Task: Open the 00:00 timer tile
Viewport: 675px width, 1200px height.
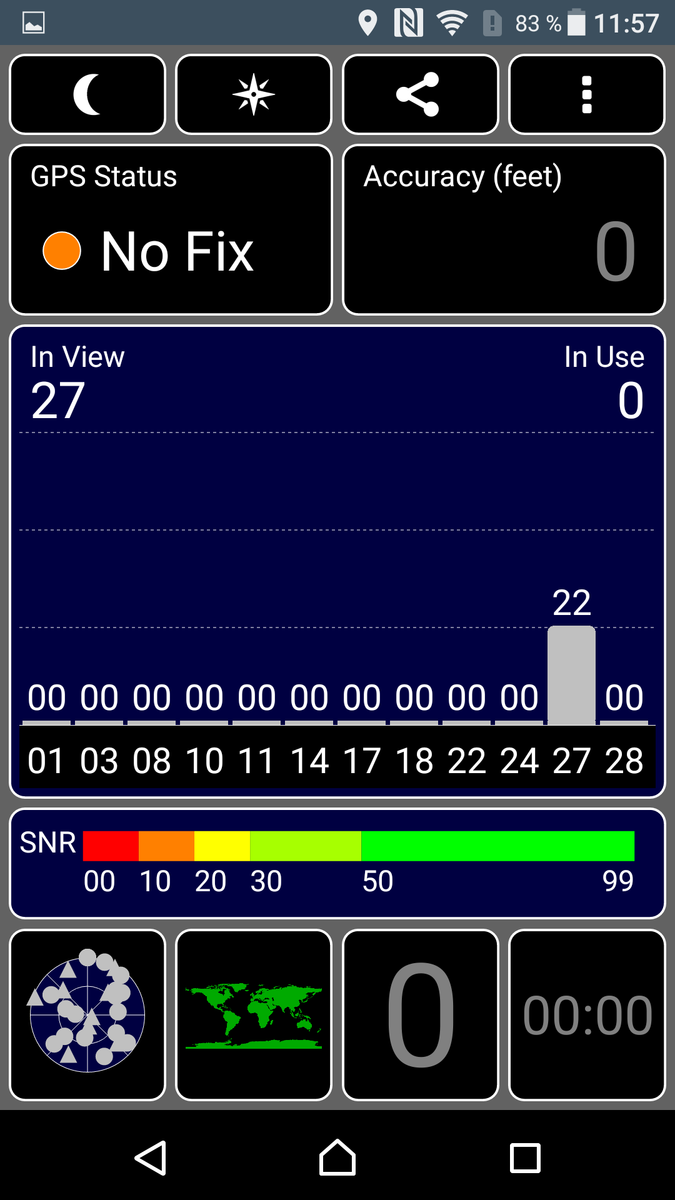Action: 587,1015
